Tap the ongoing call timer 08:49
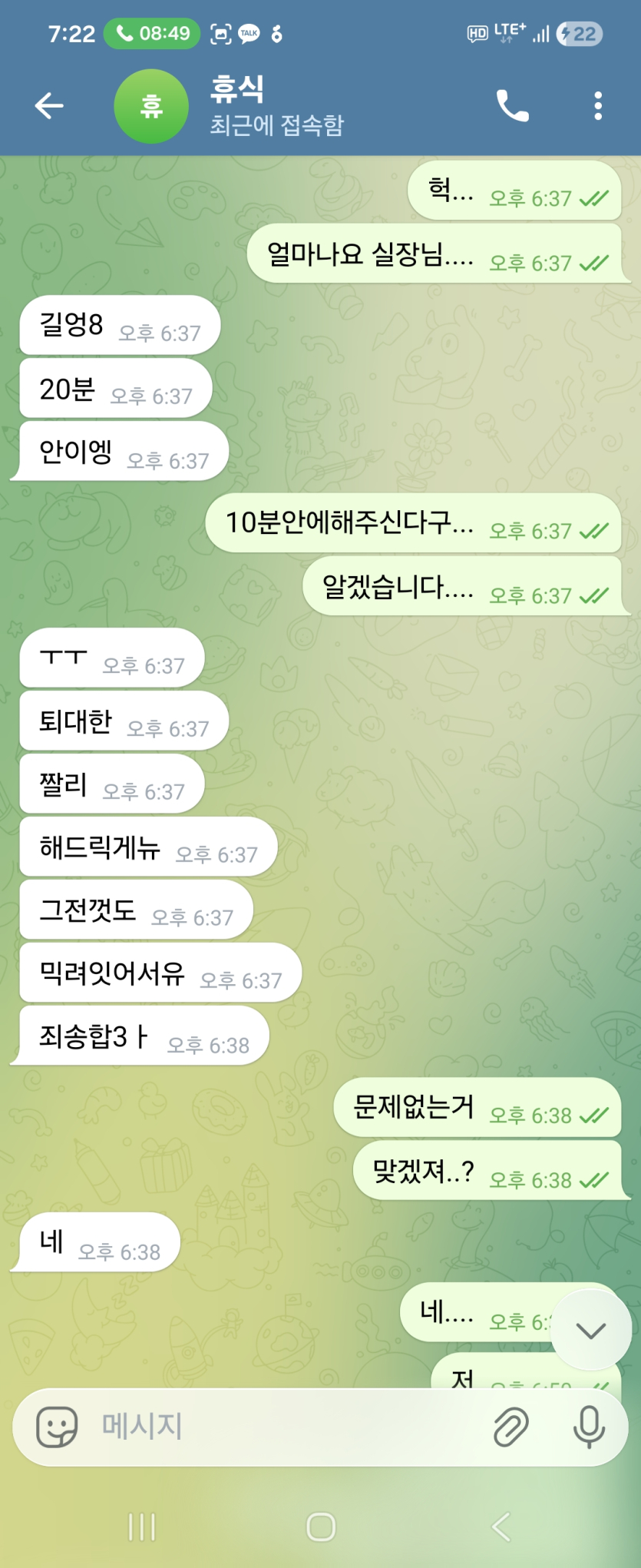Image resolution: width=641 pixels, height=1568 pixels. [x=152, y=34]
